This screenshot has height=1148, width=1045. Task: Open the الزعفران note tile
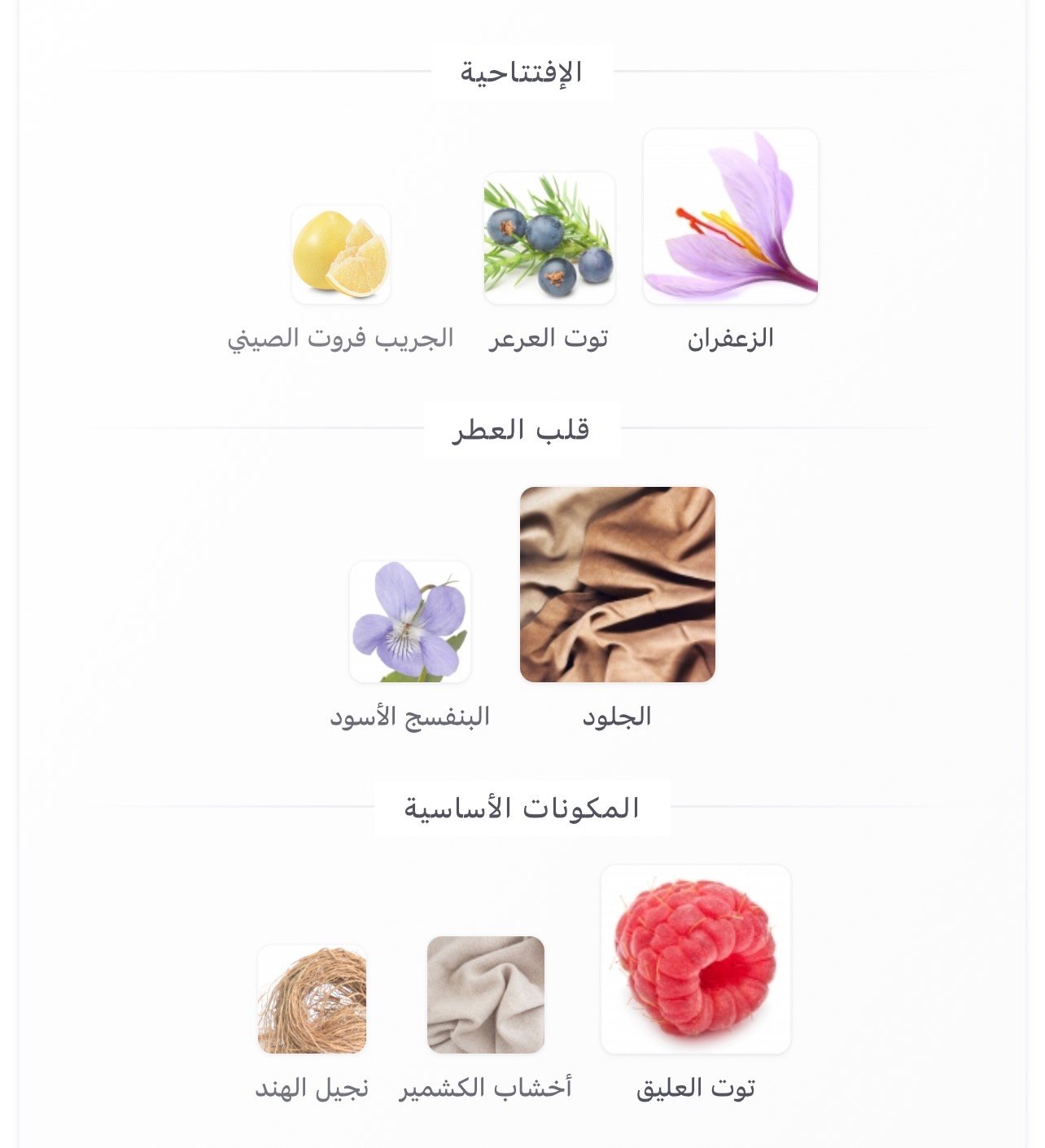click(730, 217)
